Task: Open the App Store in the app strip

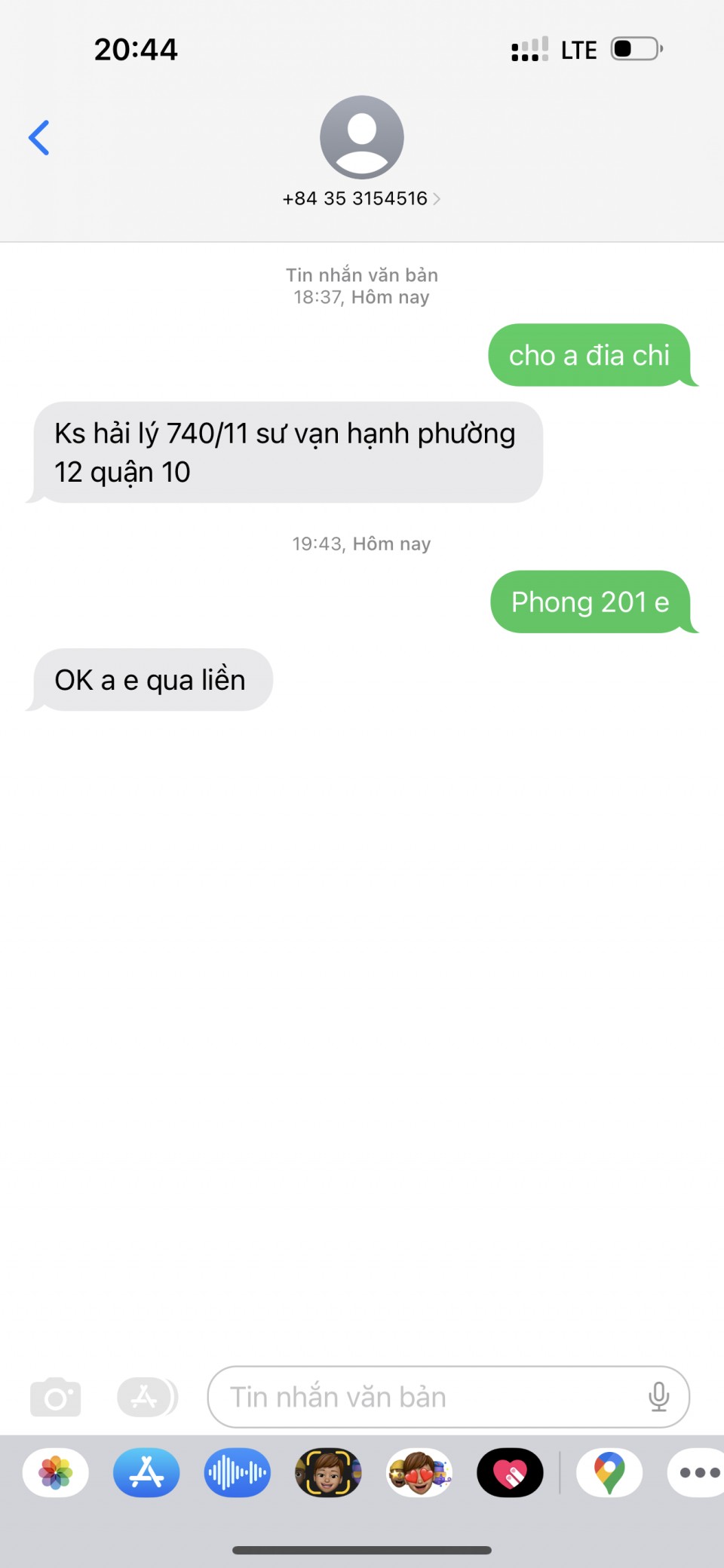Action: click(146, 1472)
